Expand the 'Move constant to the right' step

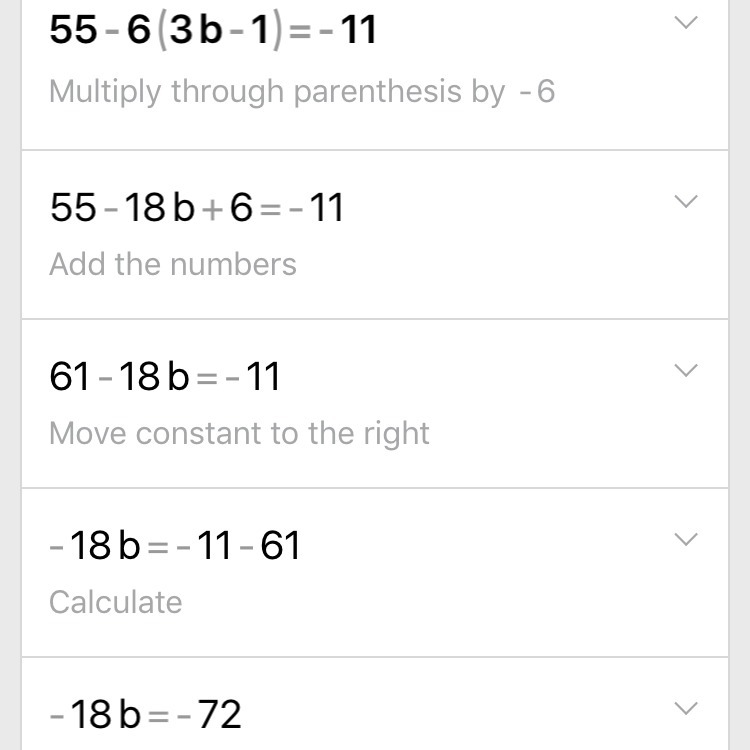685,371
